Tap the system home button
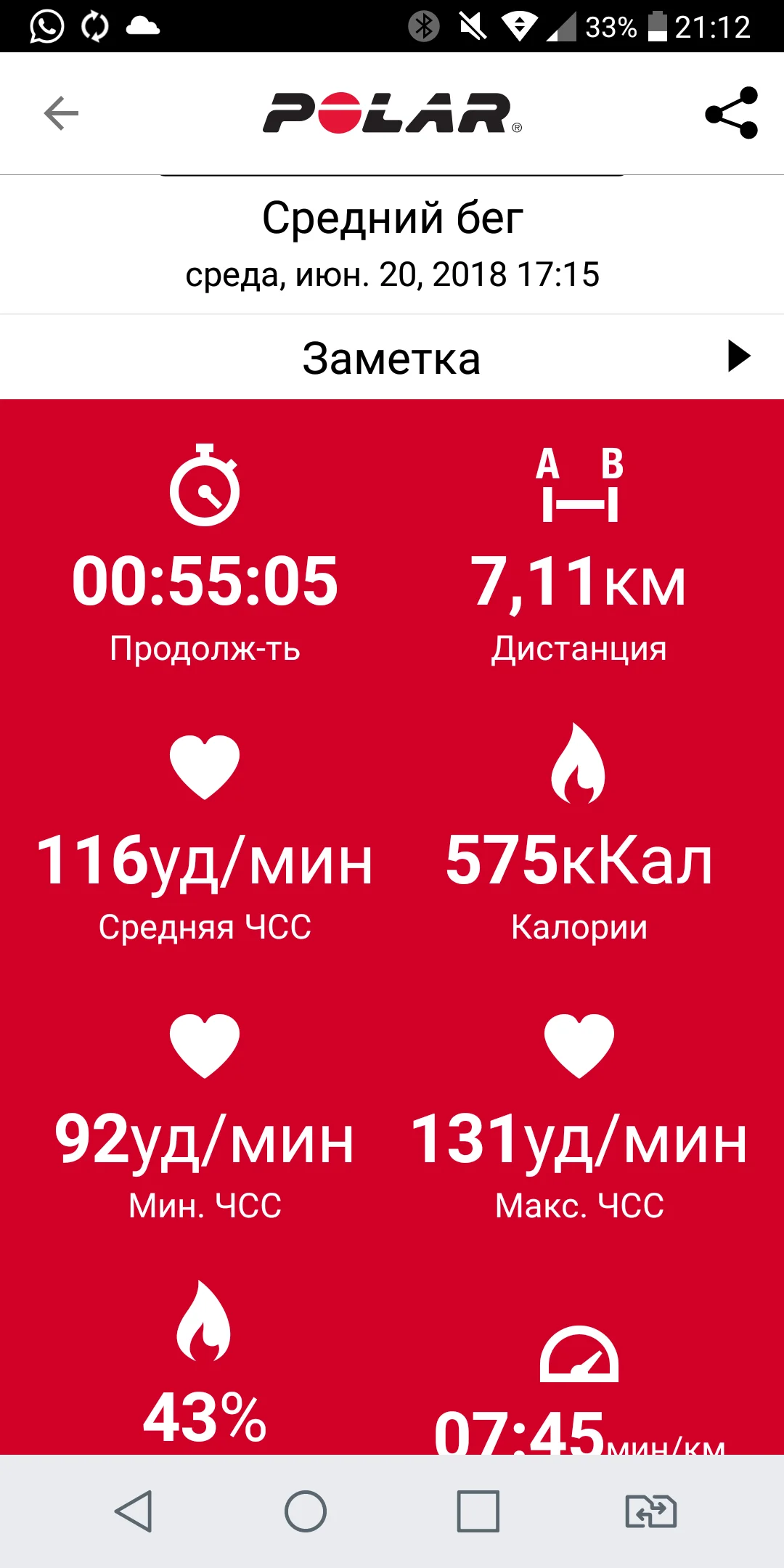Screen dimensions: 784x1568 pos(305,1512)
